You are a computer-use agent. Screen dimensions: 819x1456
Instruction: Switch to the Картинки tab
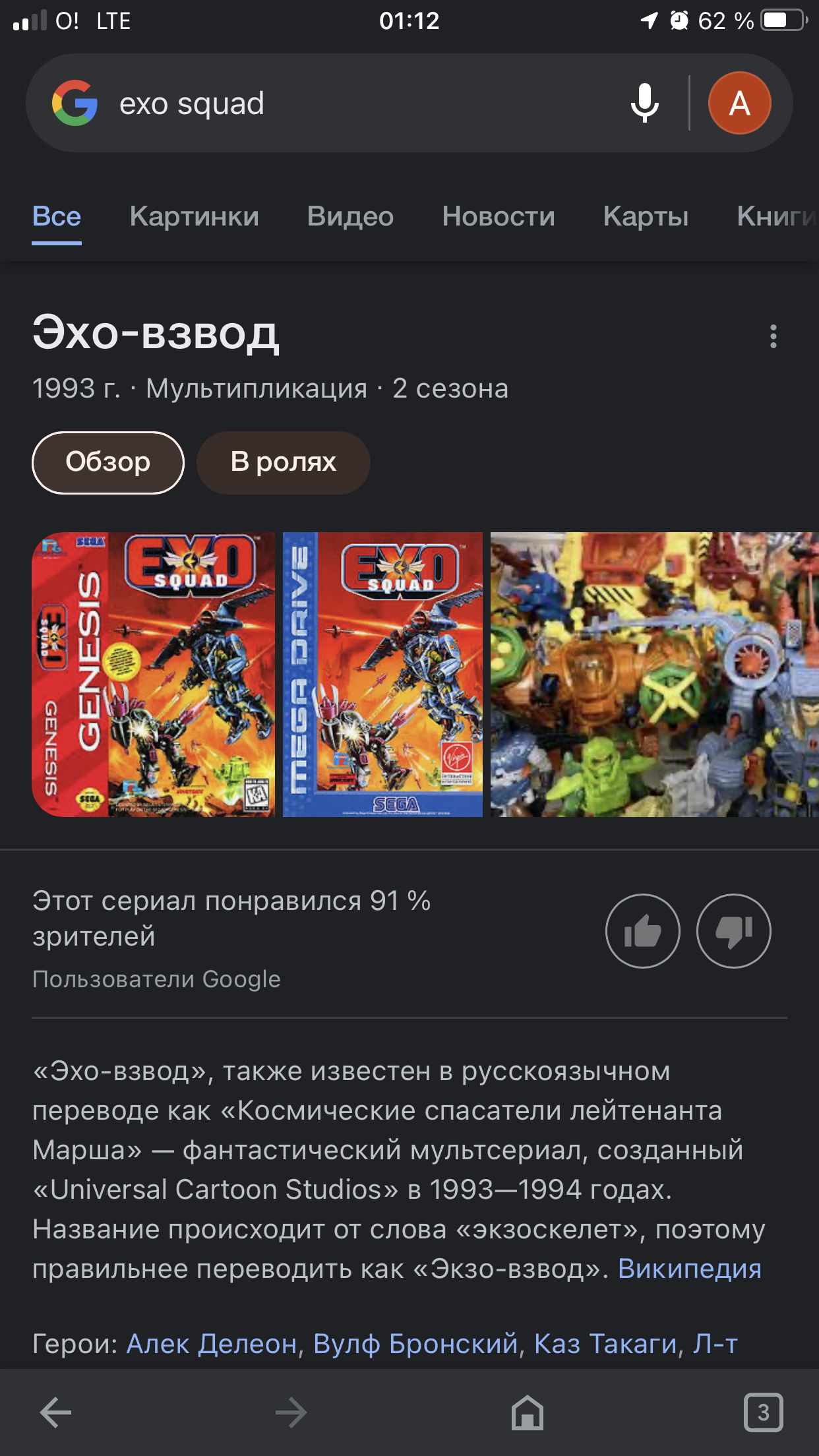[x=194, y=216]
